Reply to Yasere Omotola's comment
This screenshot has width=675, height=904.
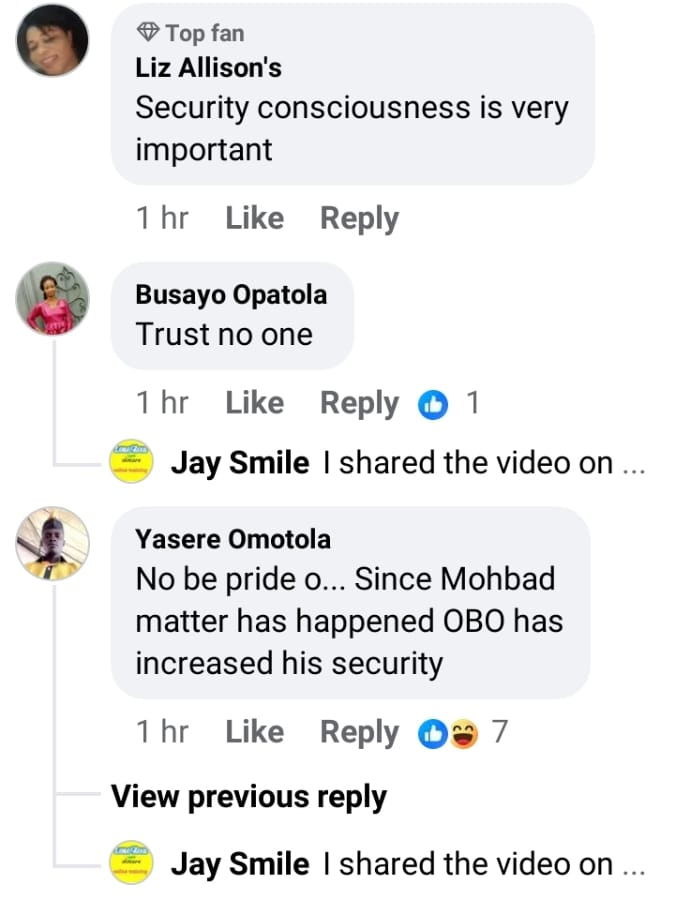tap(359, 732)
